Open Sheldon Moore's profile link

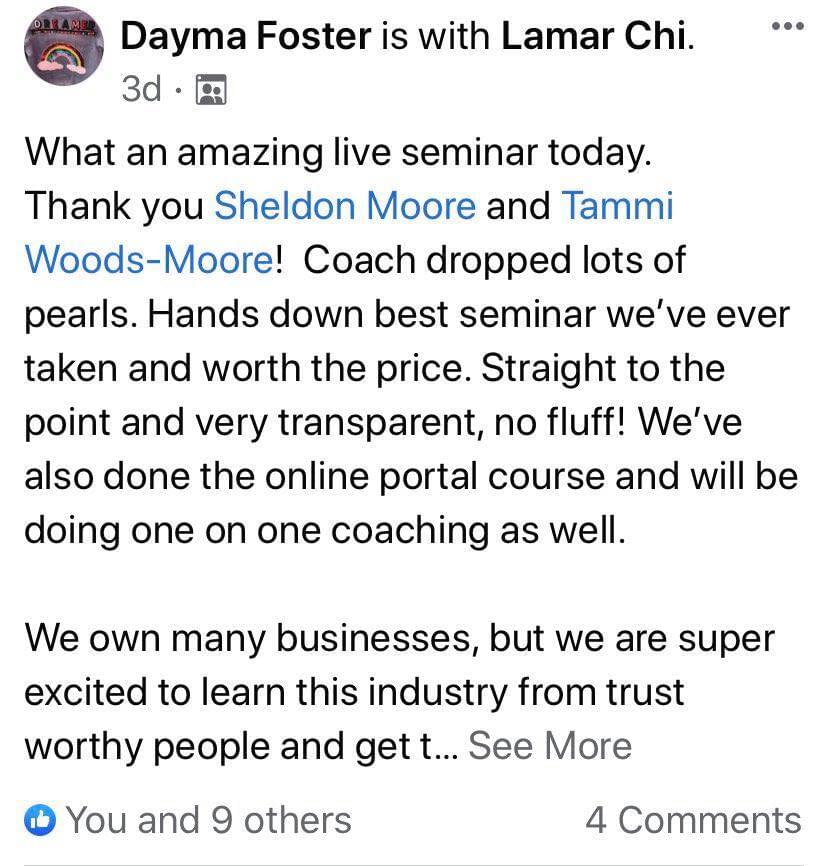(x=345, y=206)
